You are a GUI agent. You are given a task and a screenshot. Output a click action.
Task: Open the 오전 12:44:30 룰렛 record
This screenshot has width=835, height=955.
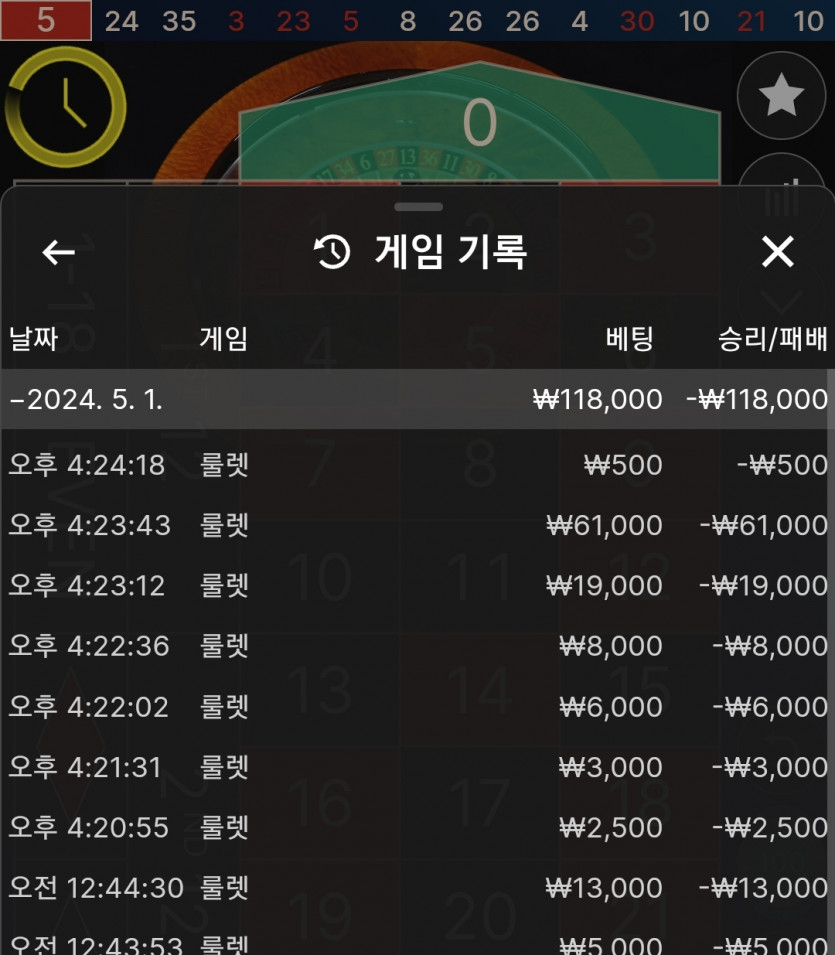417,888
